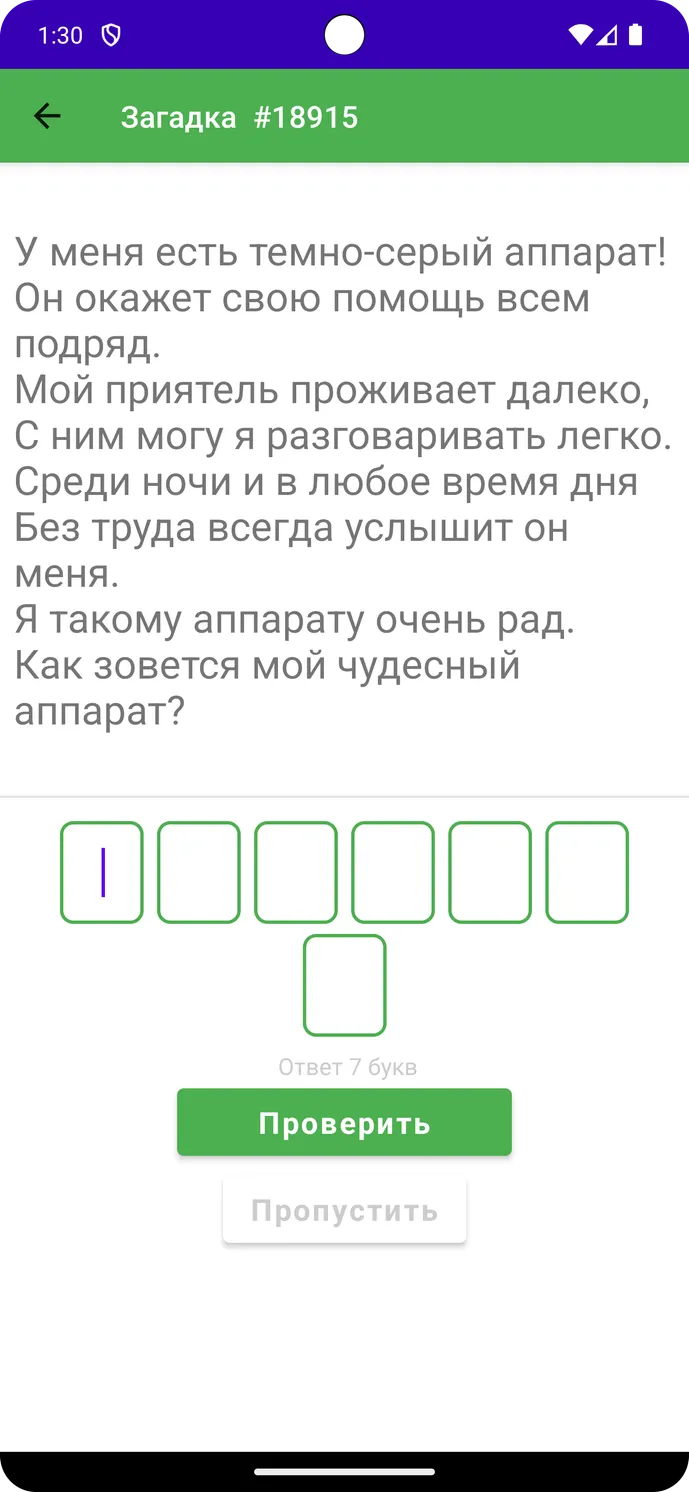Skip this riddle with Пропустить
Image resolution: width=689 pixels, height=1492 pixels.
tap(344, 1210)
